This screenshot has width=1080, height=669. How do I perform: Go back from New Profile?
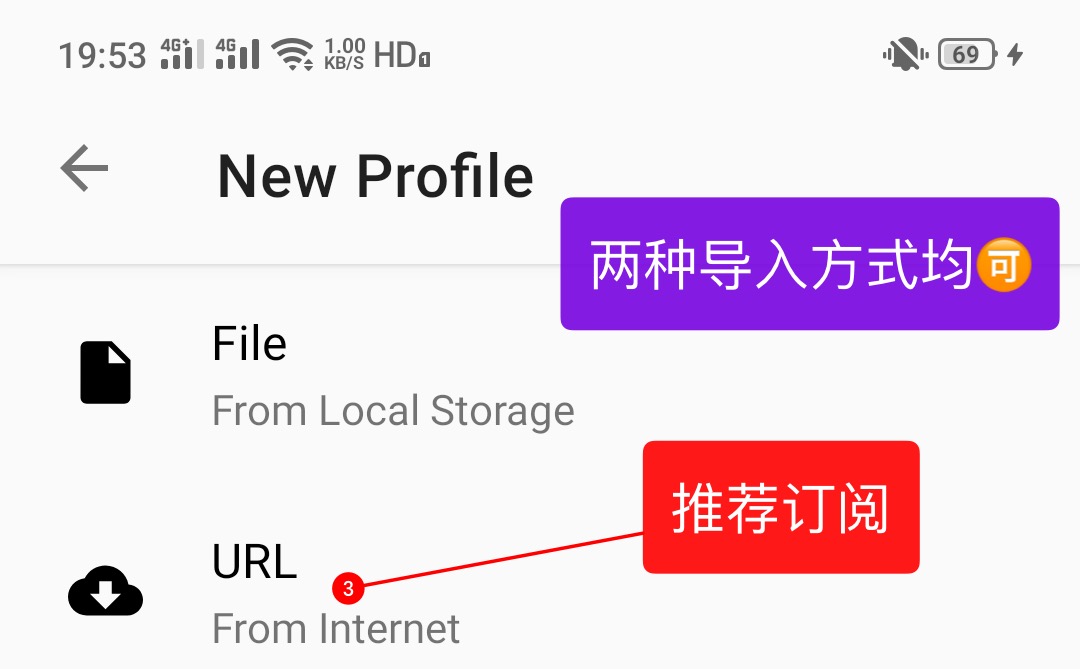click(84, 168)
